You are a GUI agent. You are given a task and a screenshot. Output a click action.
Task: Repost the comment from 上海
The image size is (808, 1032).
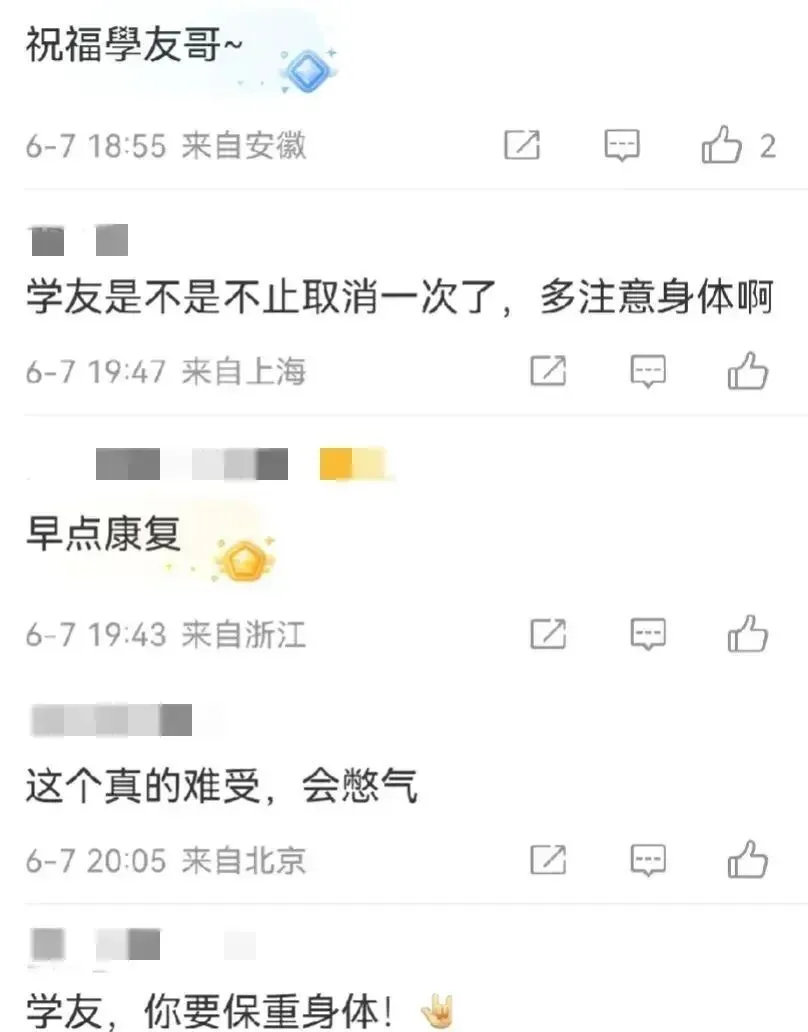pyautogui.click(x=547, y=372)
